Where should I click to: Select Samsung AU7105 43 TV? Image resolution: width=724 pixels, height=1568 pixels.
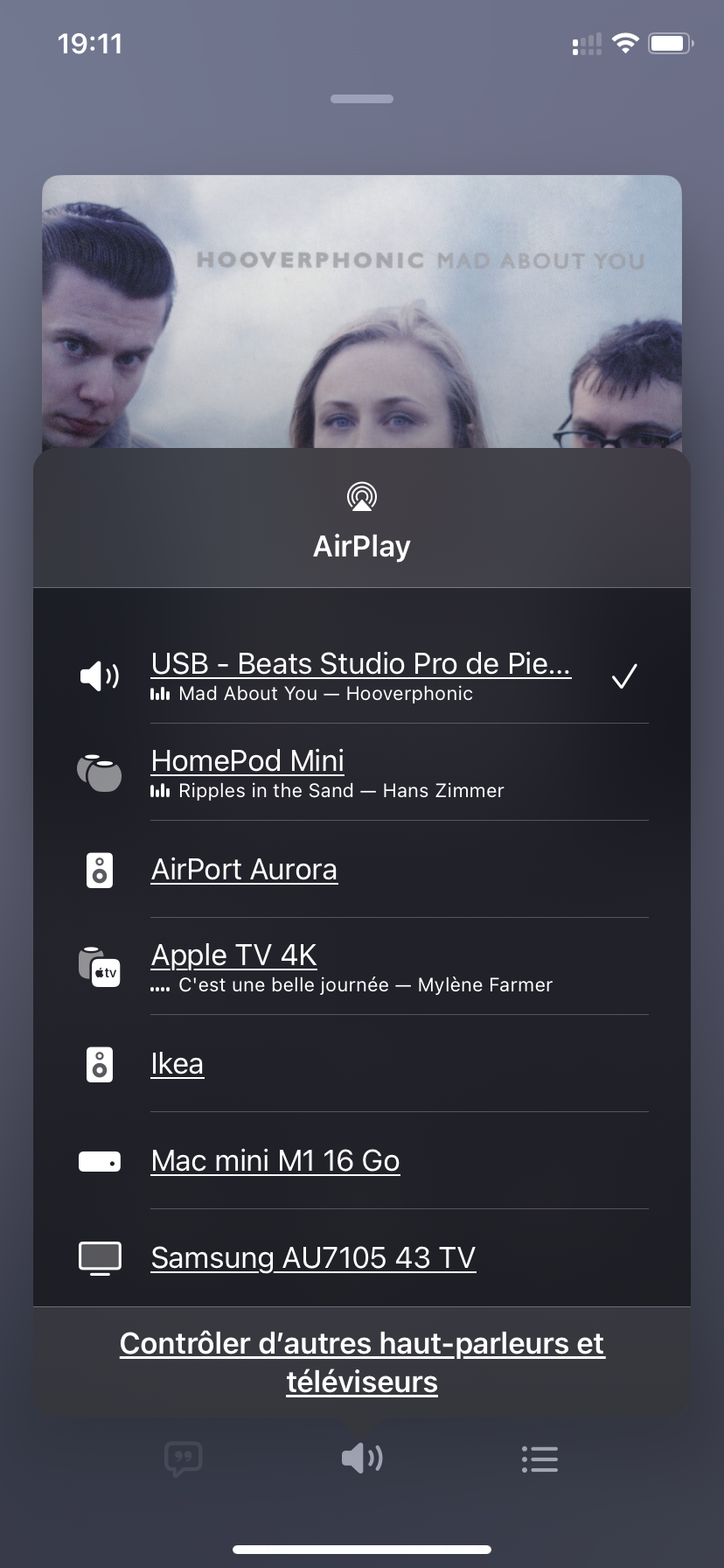[362, 1258]
